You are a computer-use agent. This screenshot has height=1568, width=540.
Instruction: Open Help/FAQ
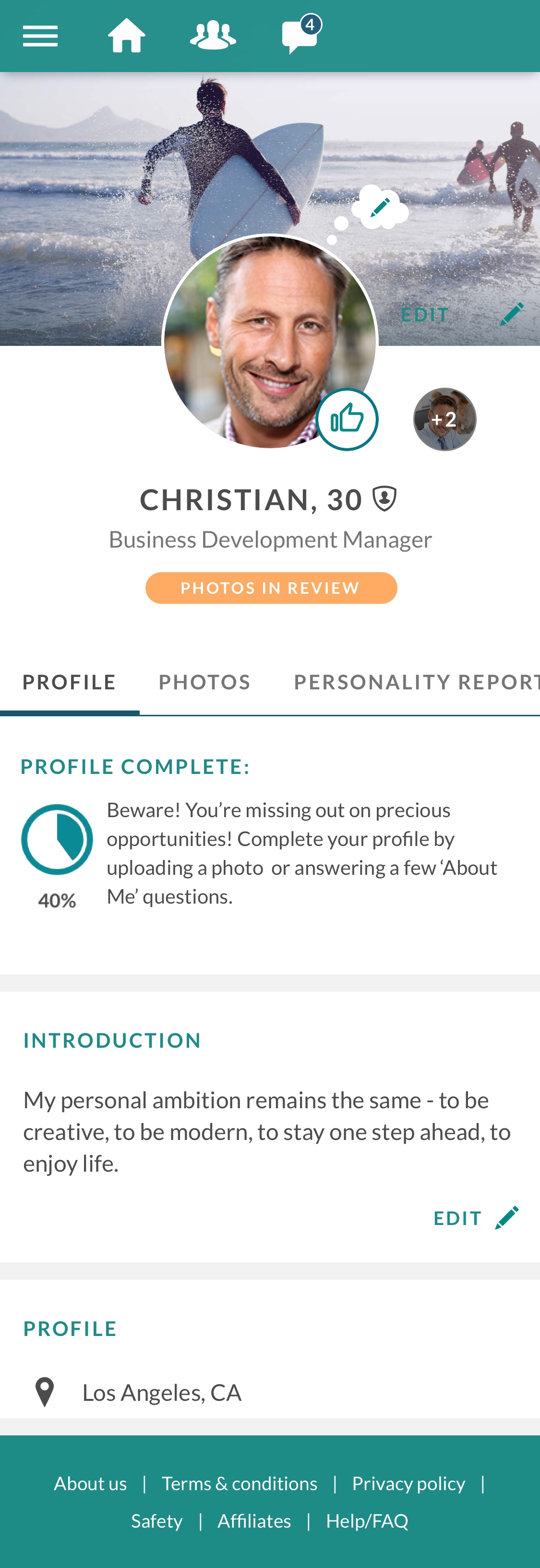[x=367, y=1520]
